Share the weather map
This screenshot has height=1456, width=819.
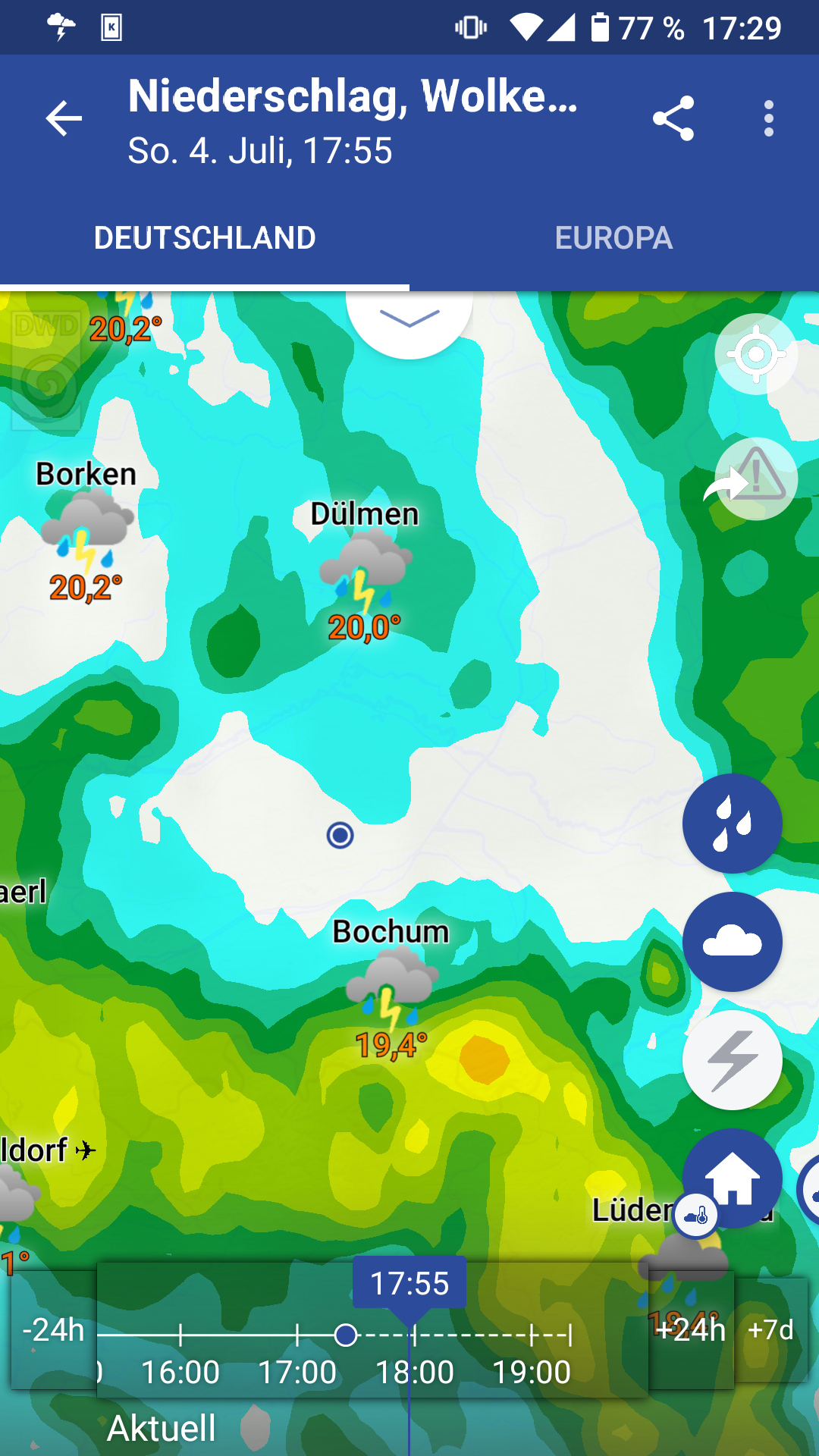pyautogui.click(x=673, y=118)
